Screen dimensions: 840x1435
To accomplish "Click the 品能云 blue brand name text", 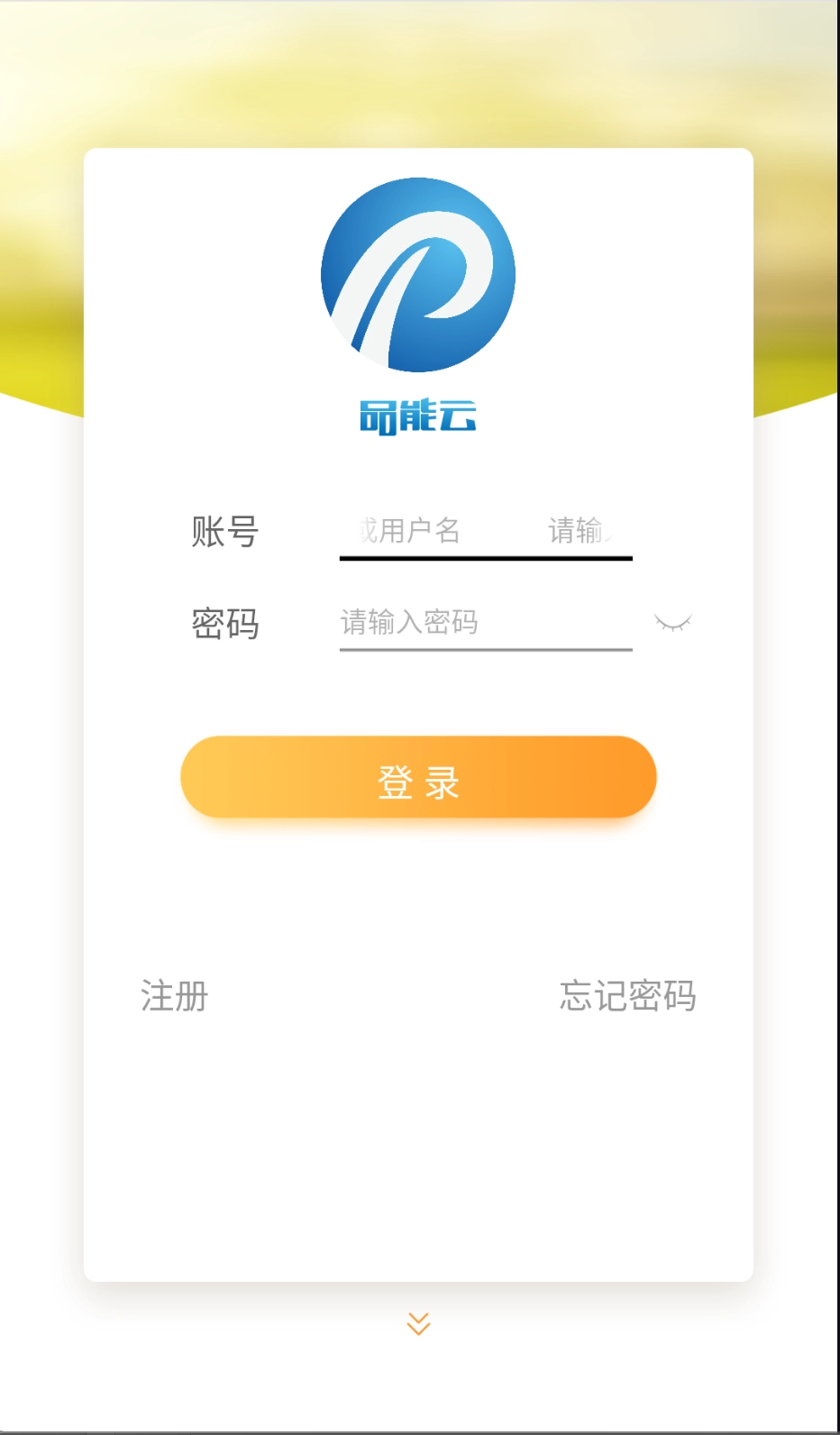I will (417, 416).
